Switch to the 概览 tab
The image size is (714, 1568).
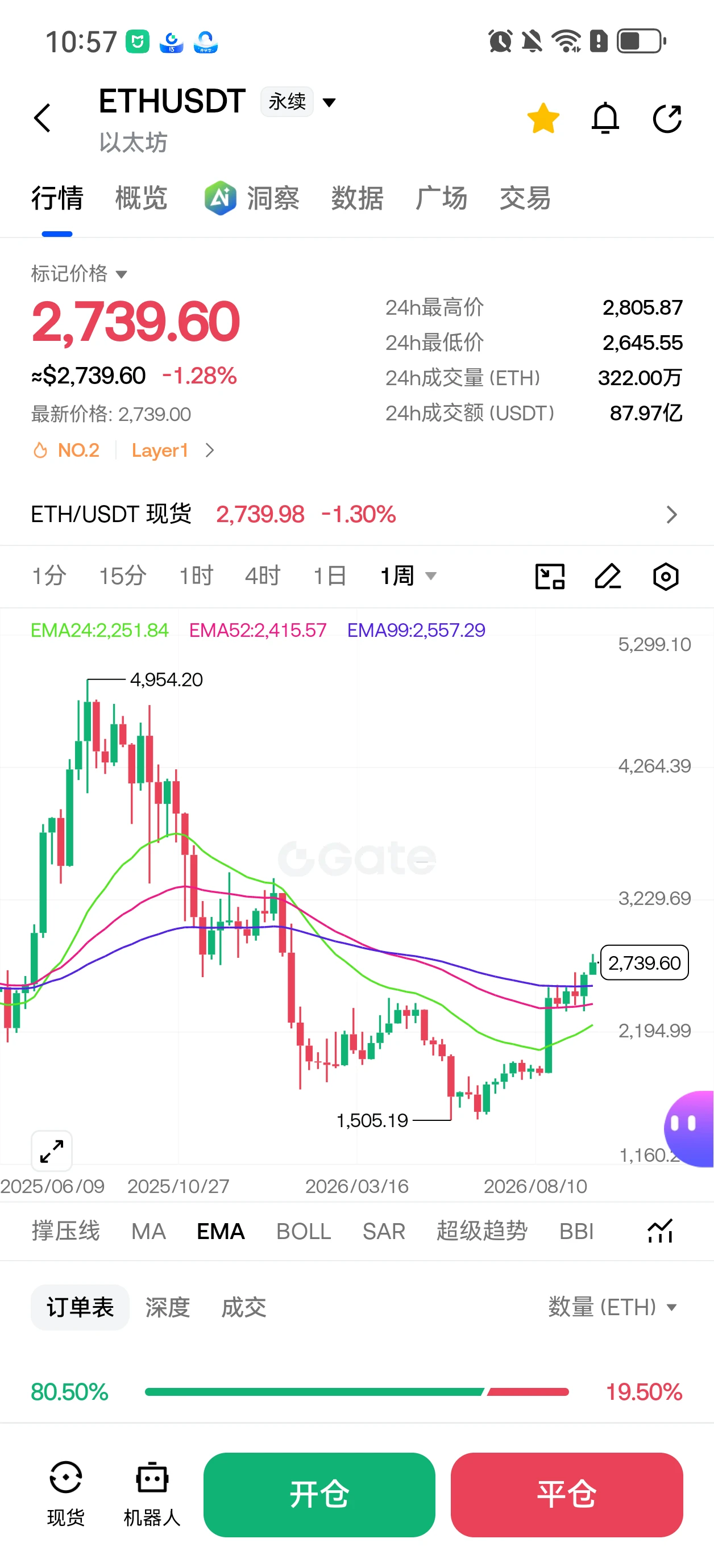coord(141,198)
